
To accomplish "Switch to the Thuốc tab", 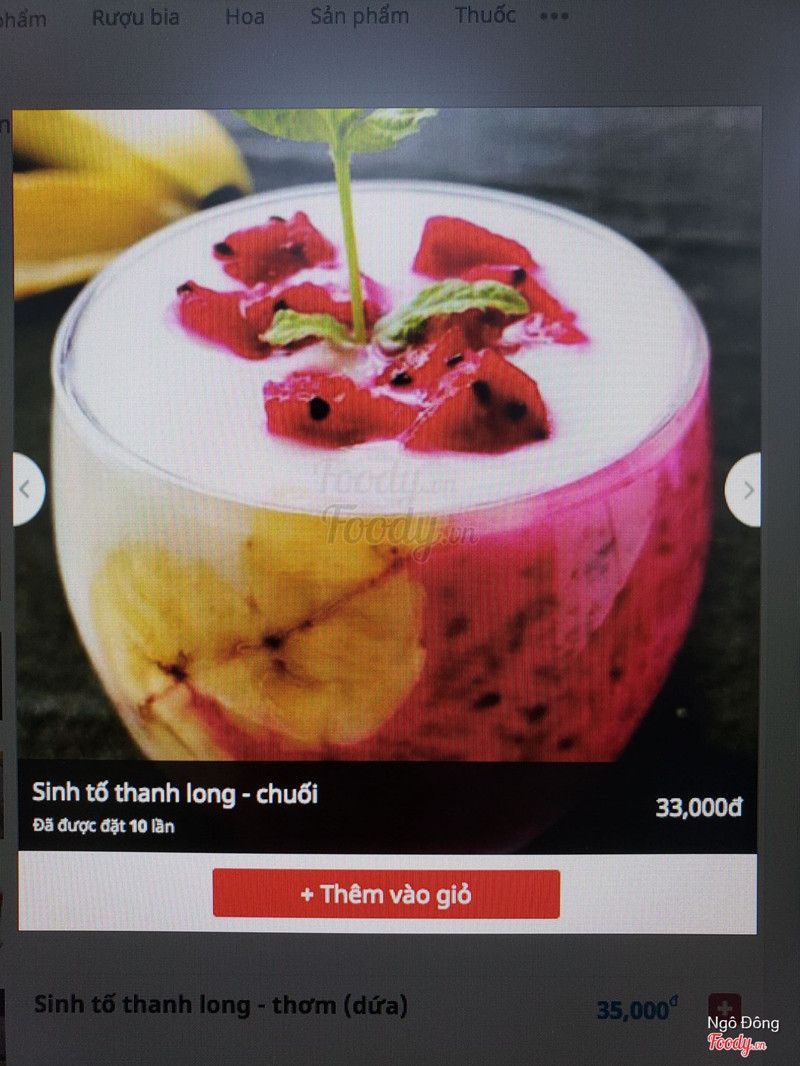I will coord(485,15).
